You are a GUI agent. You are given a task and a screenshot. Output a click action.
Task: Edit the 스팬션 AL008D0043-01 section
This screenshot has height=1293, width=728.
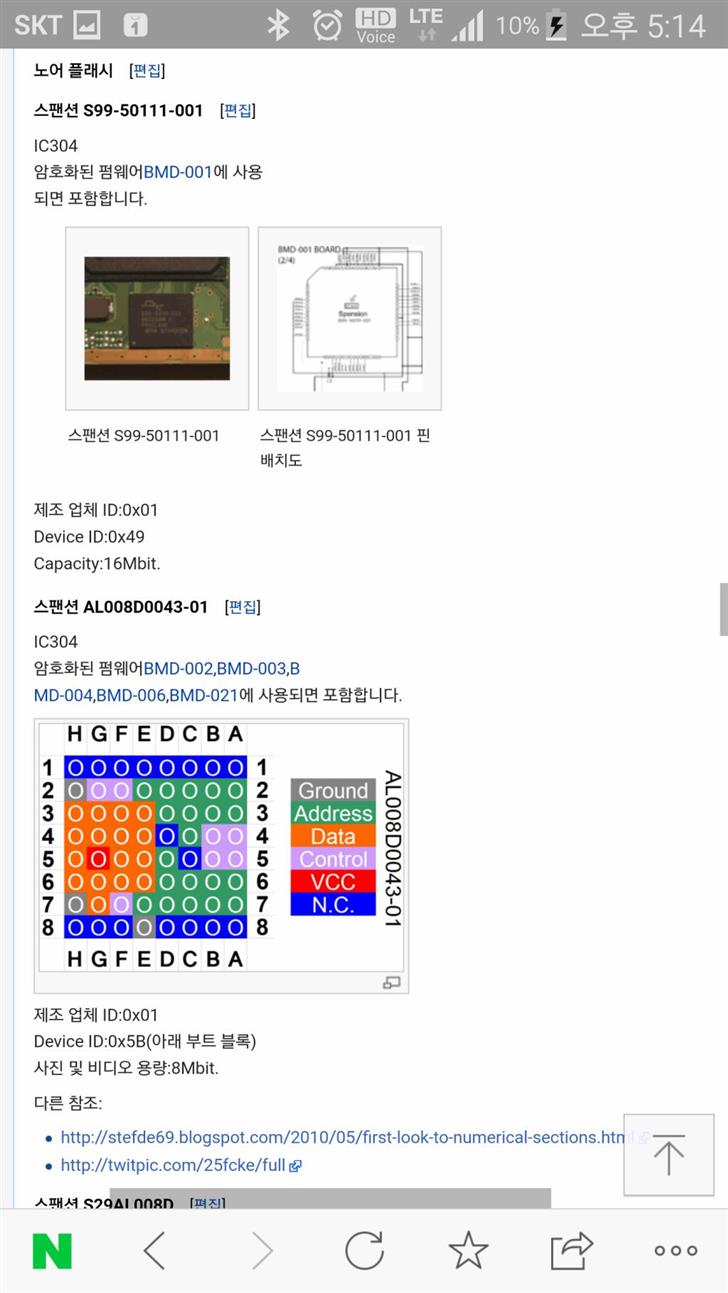click(x=243, y=606)
